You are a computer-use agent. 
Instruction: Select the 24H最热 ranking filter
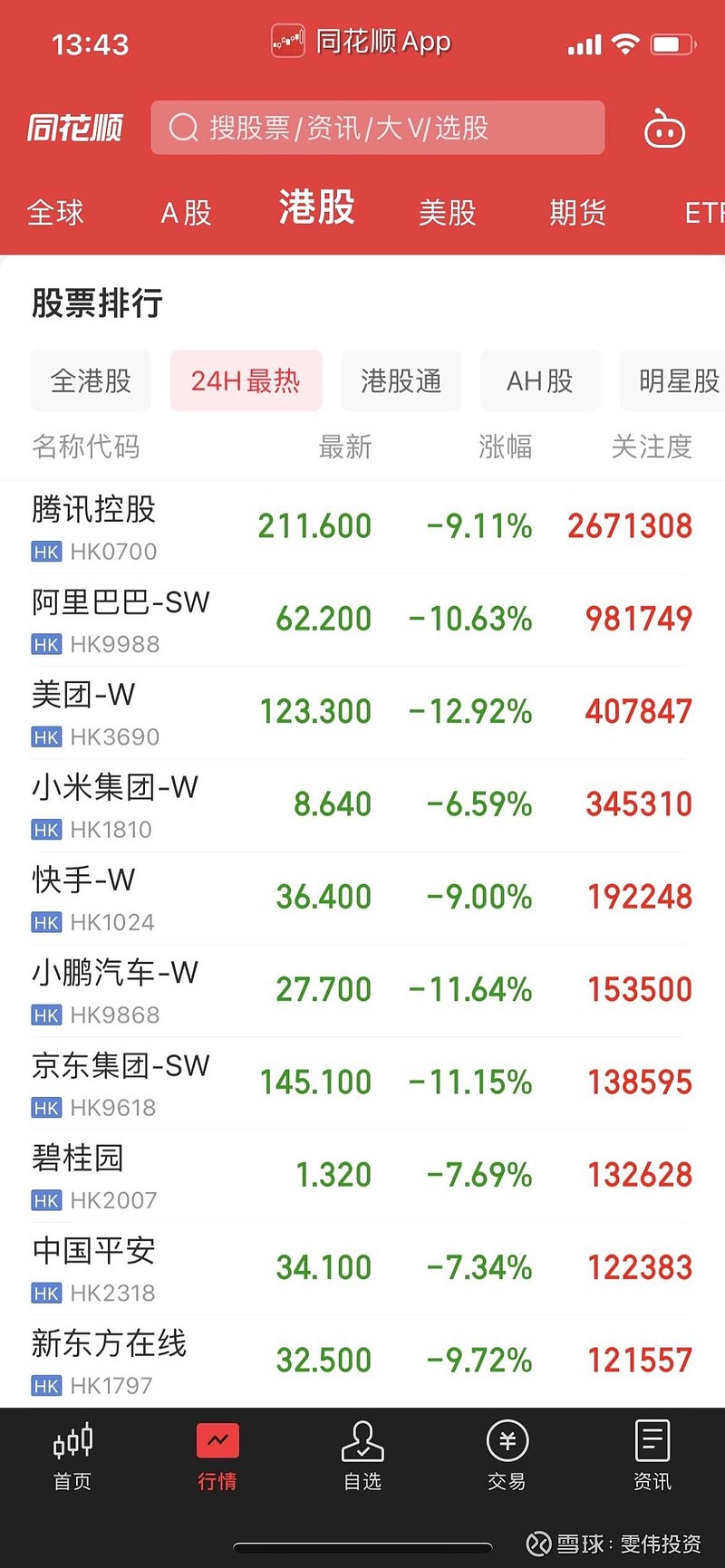coord(245,380)
